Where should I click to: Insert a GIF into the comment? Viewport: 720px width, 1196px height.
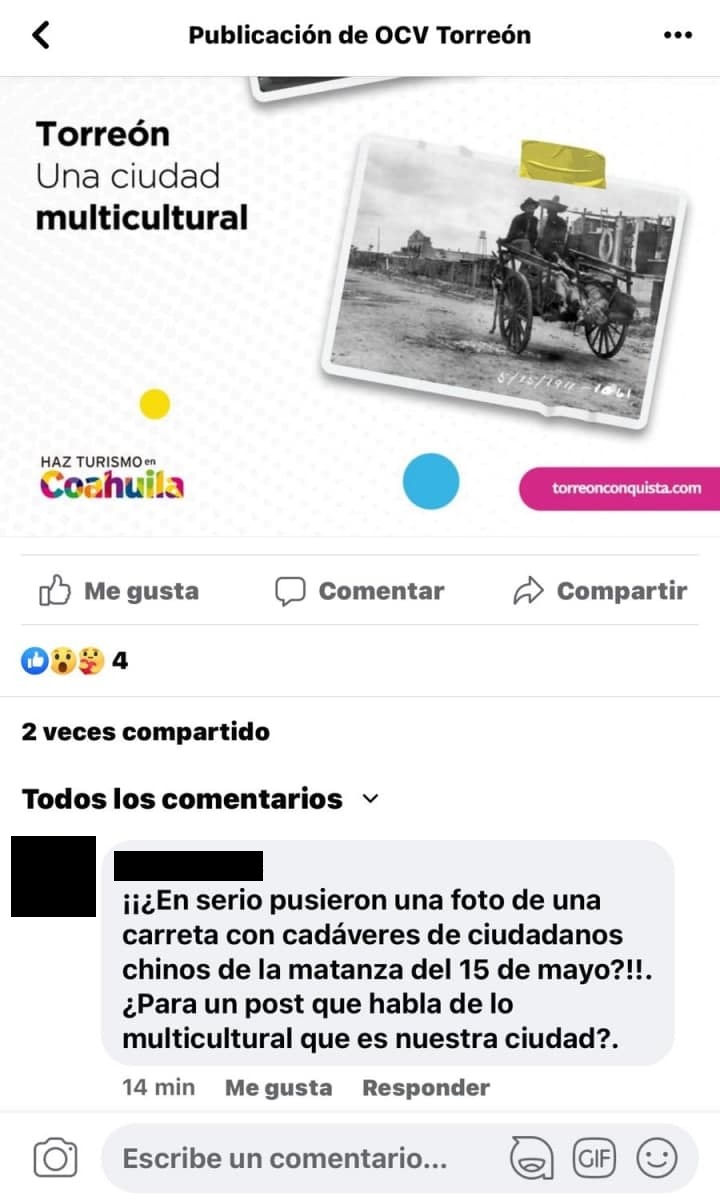click(x=593, y=1159)
